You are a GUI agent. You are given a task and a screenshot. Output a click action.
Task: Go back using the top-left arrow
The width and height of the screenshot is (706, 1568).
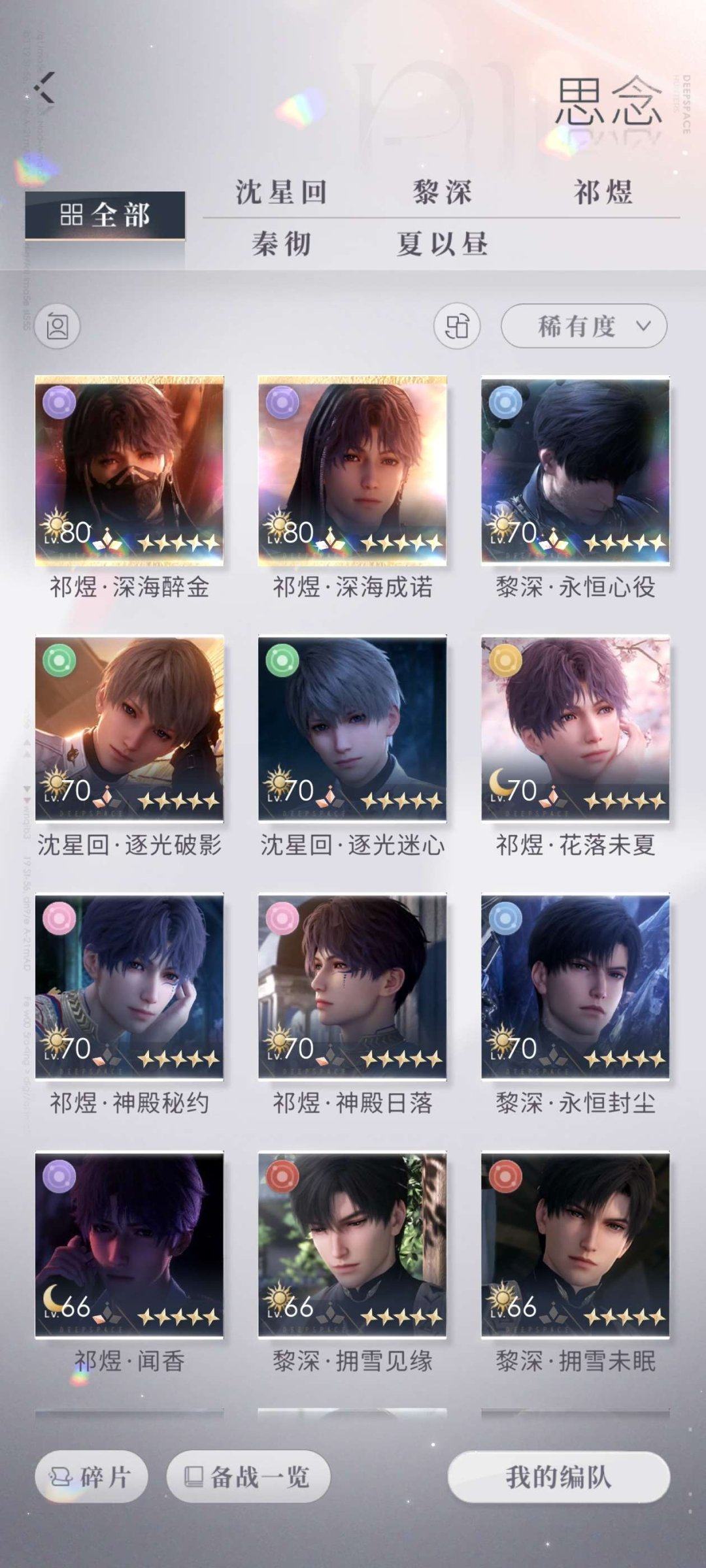click(x=44, y=88)
